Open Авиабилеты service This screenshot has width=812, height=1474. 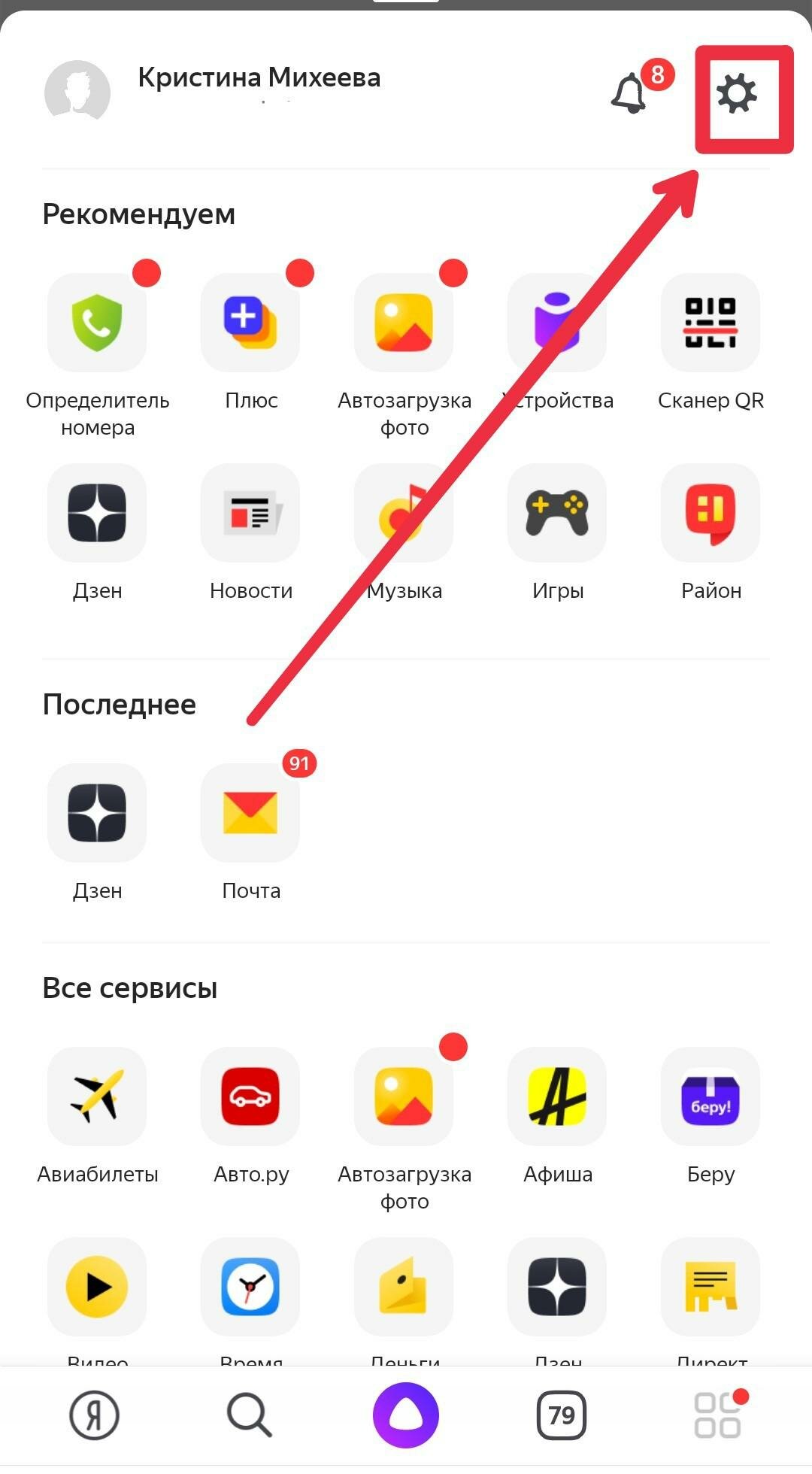[x=97, y=1096]
